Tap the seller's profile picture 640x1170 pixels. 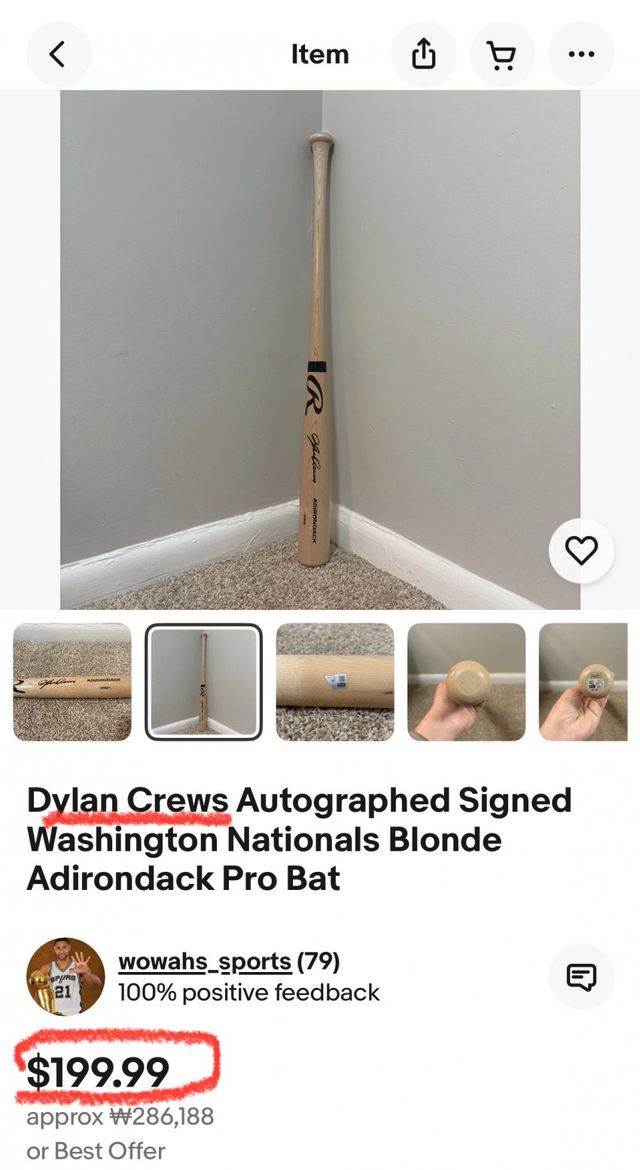(65, 977)
